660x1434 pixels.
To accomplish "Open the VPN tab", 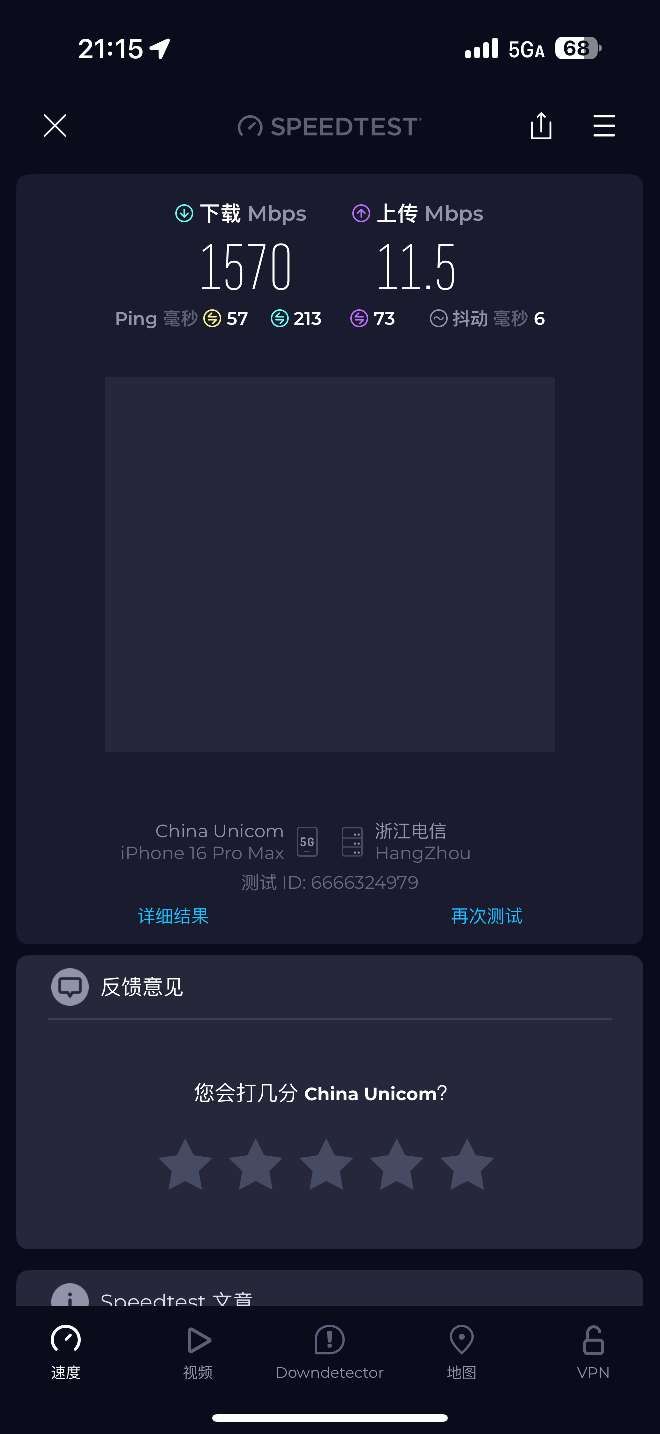I will 593,1353.
